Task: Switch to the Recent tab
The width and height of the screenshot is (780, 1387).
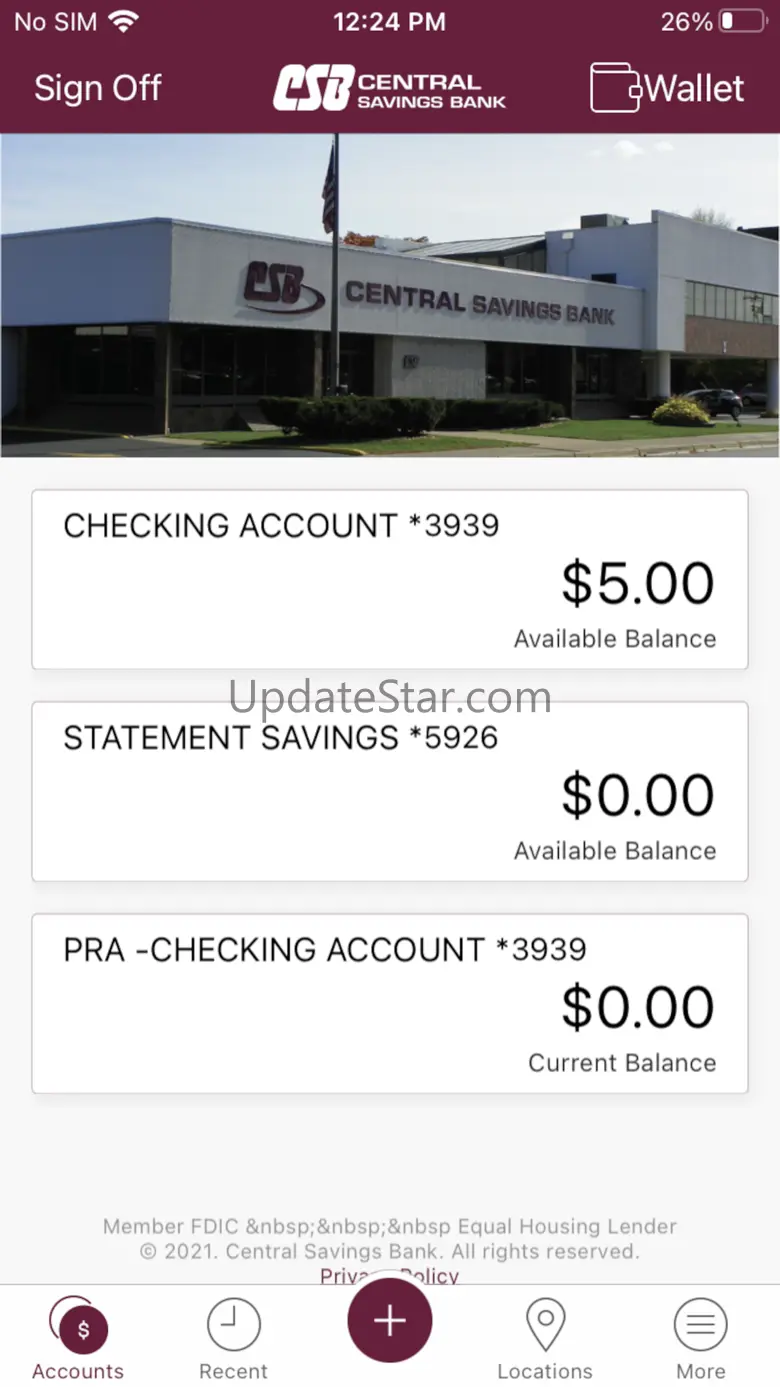Action: [233, 1340]
